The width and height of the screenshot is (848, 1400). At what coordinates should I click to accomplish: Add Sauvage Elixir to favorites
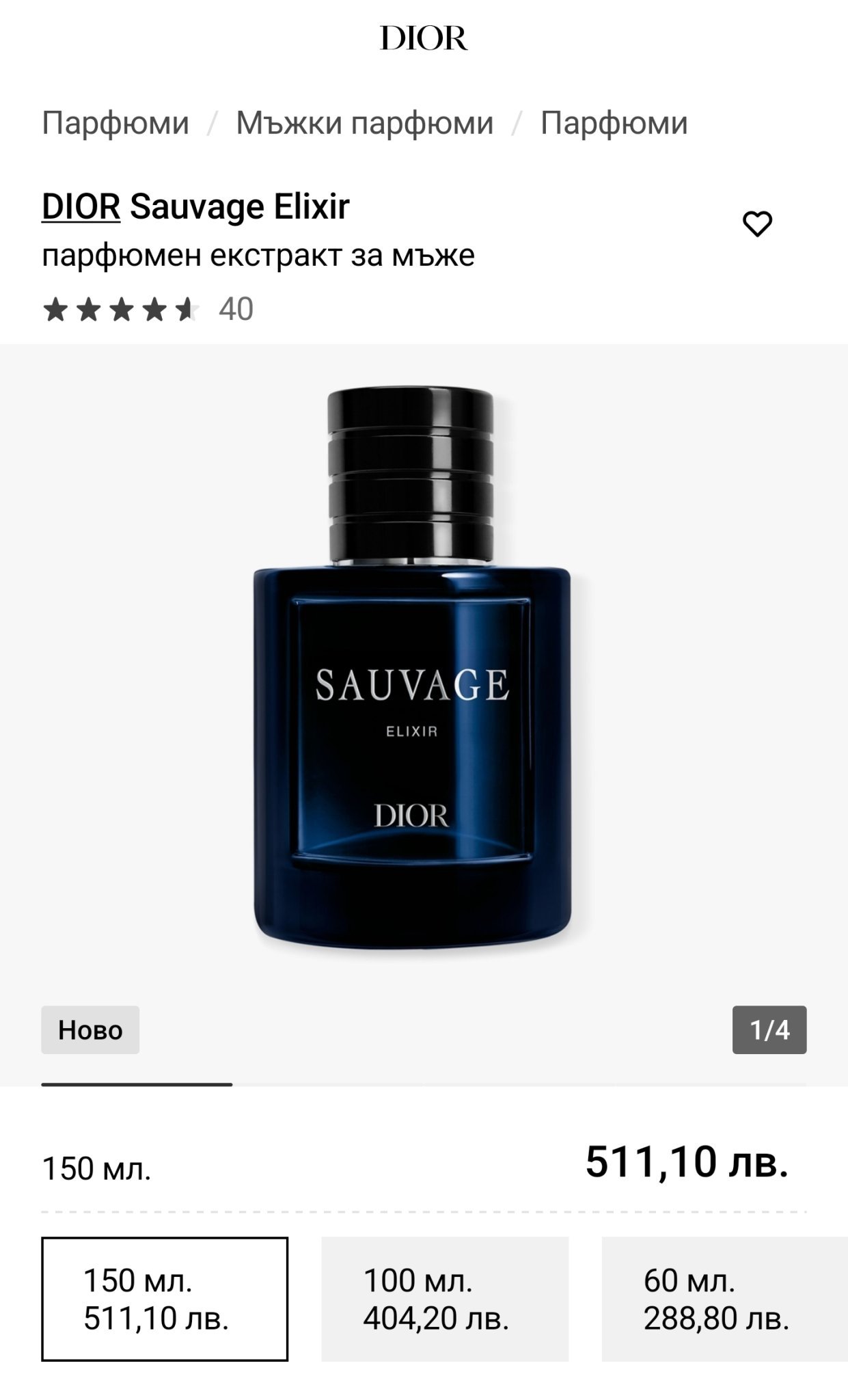coord(757,224)
